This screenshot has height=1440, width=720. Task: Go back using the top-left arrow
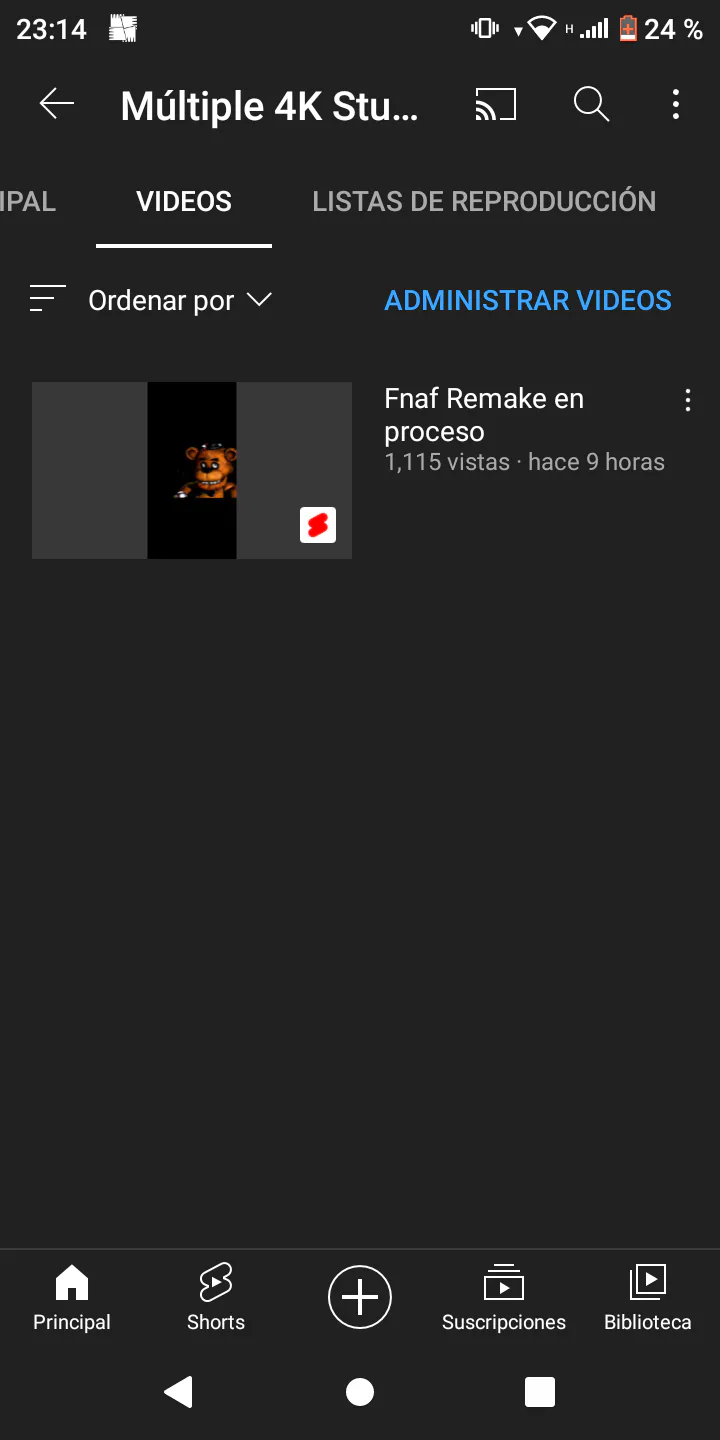(x=57, y=104)
